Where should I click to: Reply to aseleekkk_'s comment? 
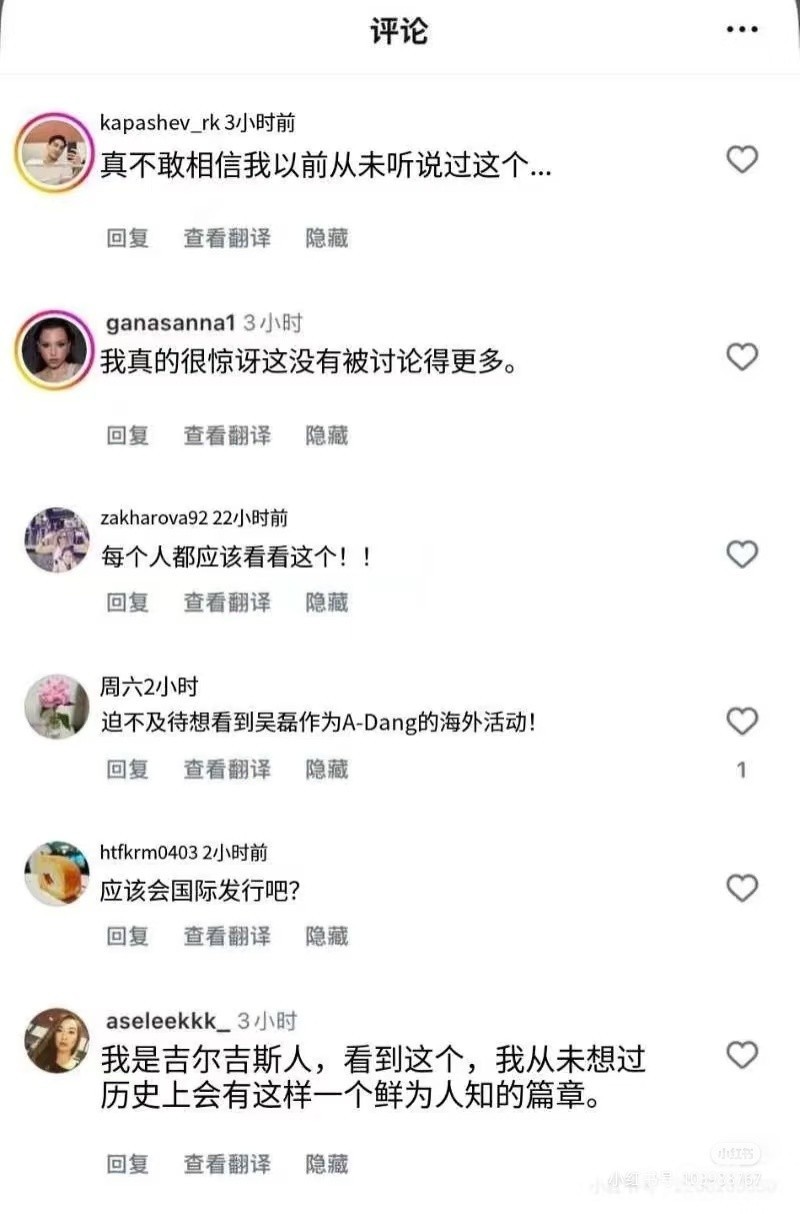click(128, 1164)
